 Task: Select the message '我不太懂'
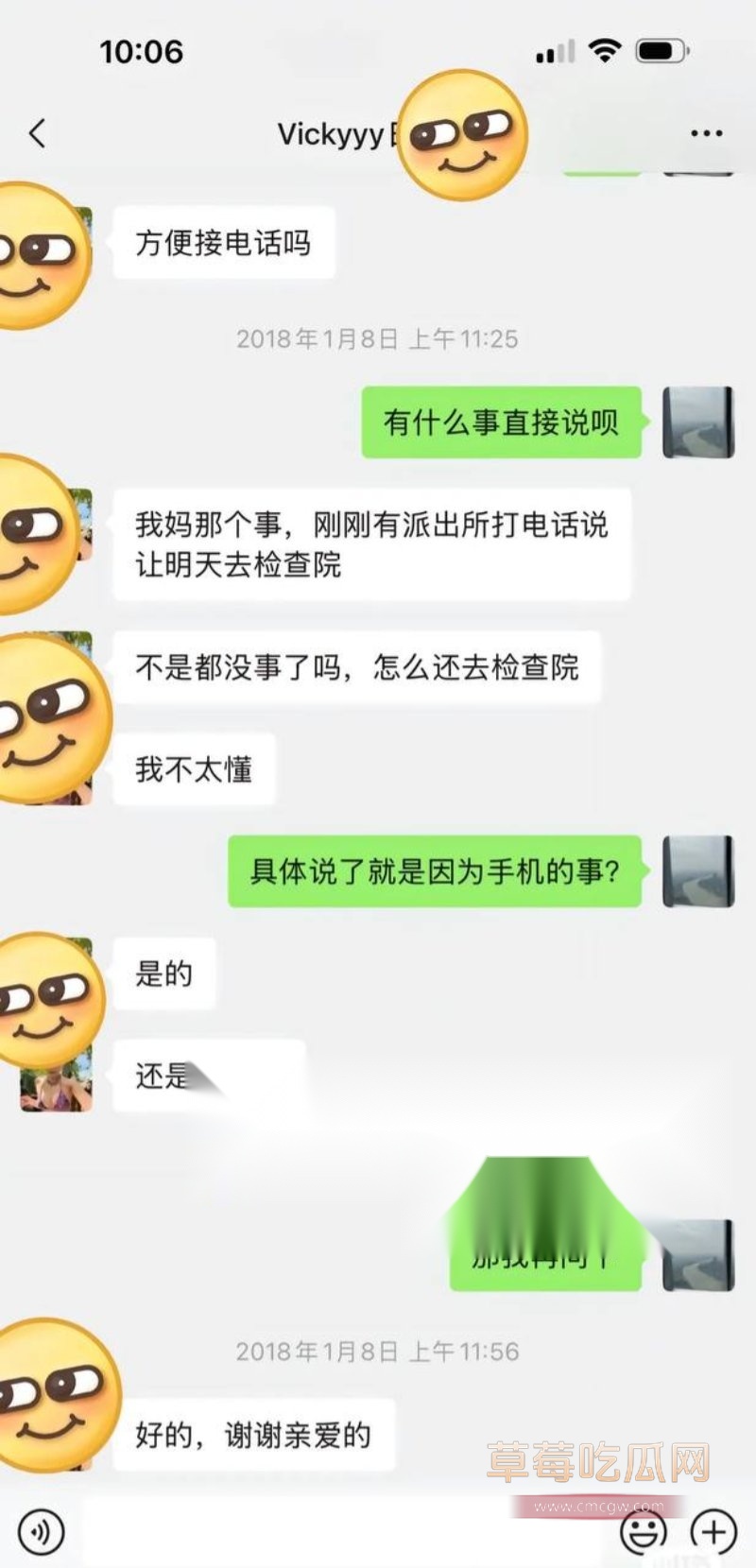194,768
